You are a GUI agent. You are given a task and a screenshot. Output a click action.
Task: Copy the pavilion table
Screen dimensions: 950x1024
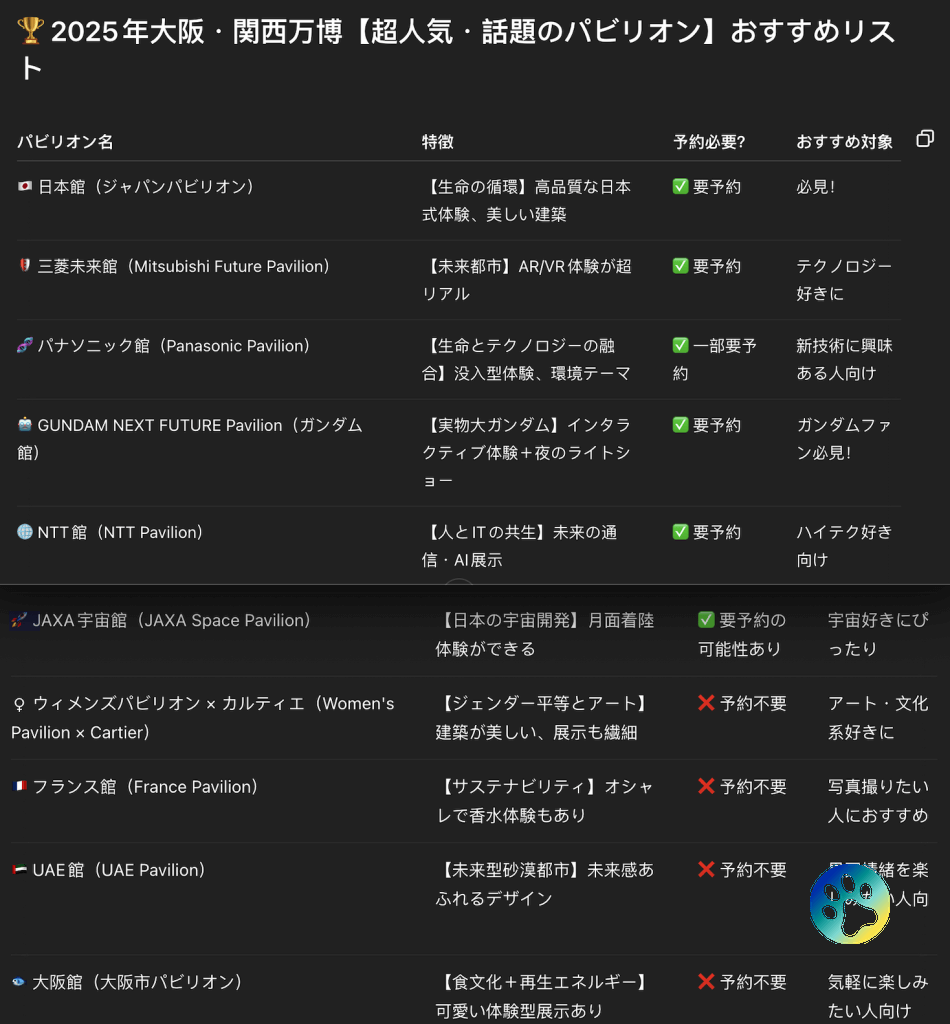coord(925,138)
